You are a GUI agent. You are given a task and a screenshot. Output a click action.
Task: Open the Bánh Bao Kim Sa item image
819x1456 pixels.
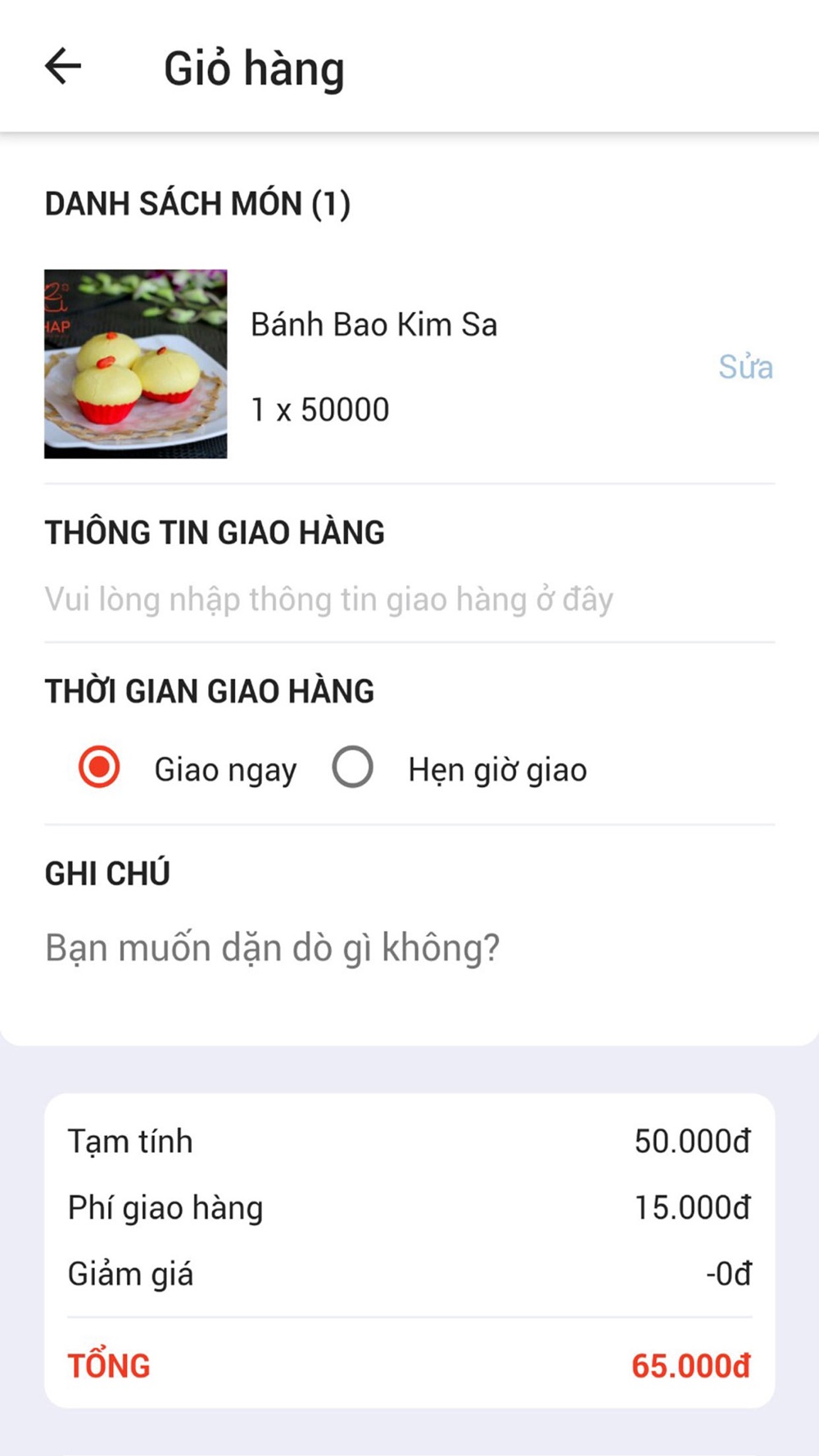(136, 364)
